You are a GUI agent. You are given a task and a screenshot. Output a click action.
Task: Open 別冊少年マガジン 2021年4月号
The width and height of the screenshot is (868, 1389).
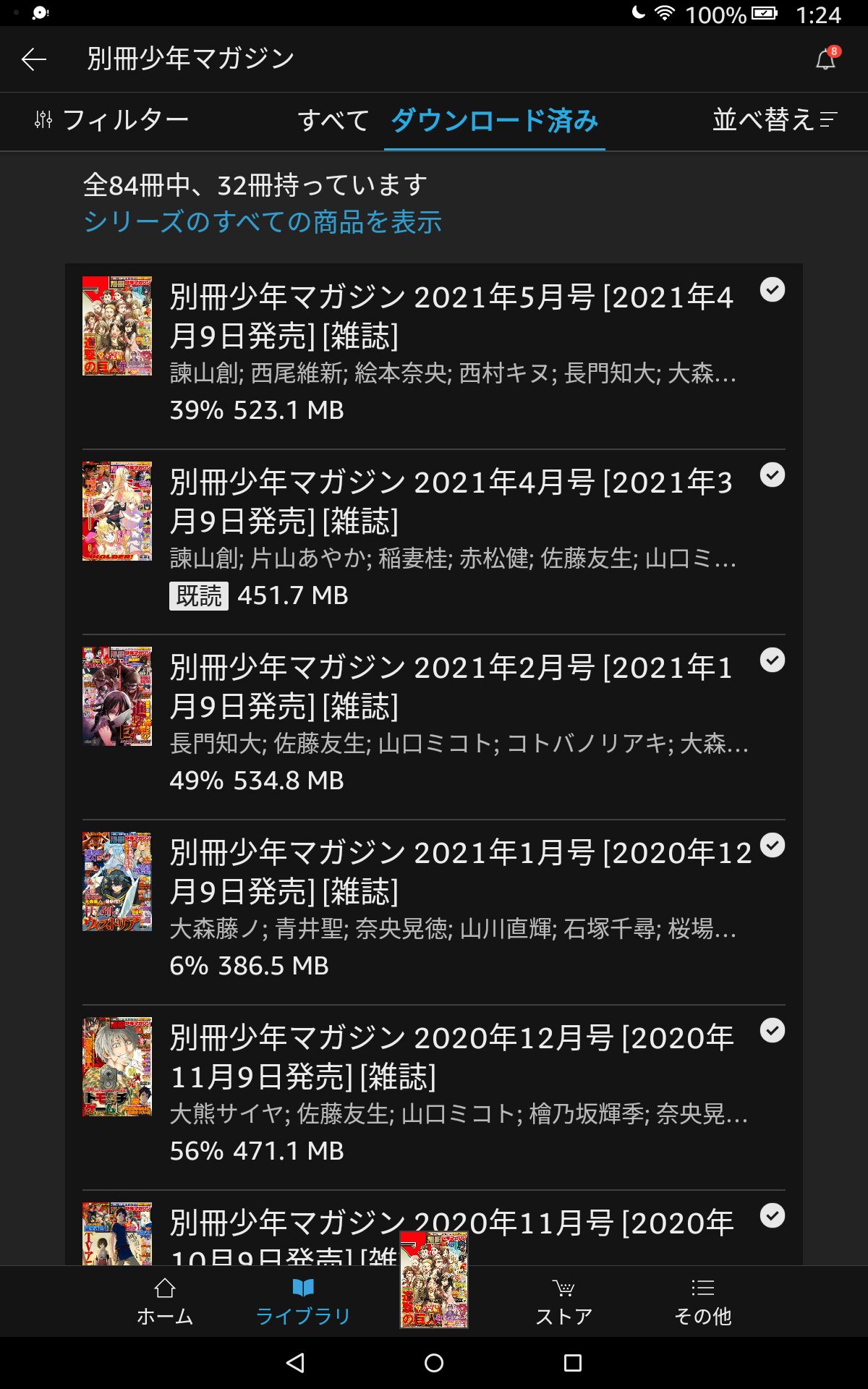pos(451,501)
